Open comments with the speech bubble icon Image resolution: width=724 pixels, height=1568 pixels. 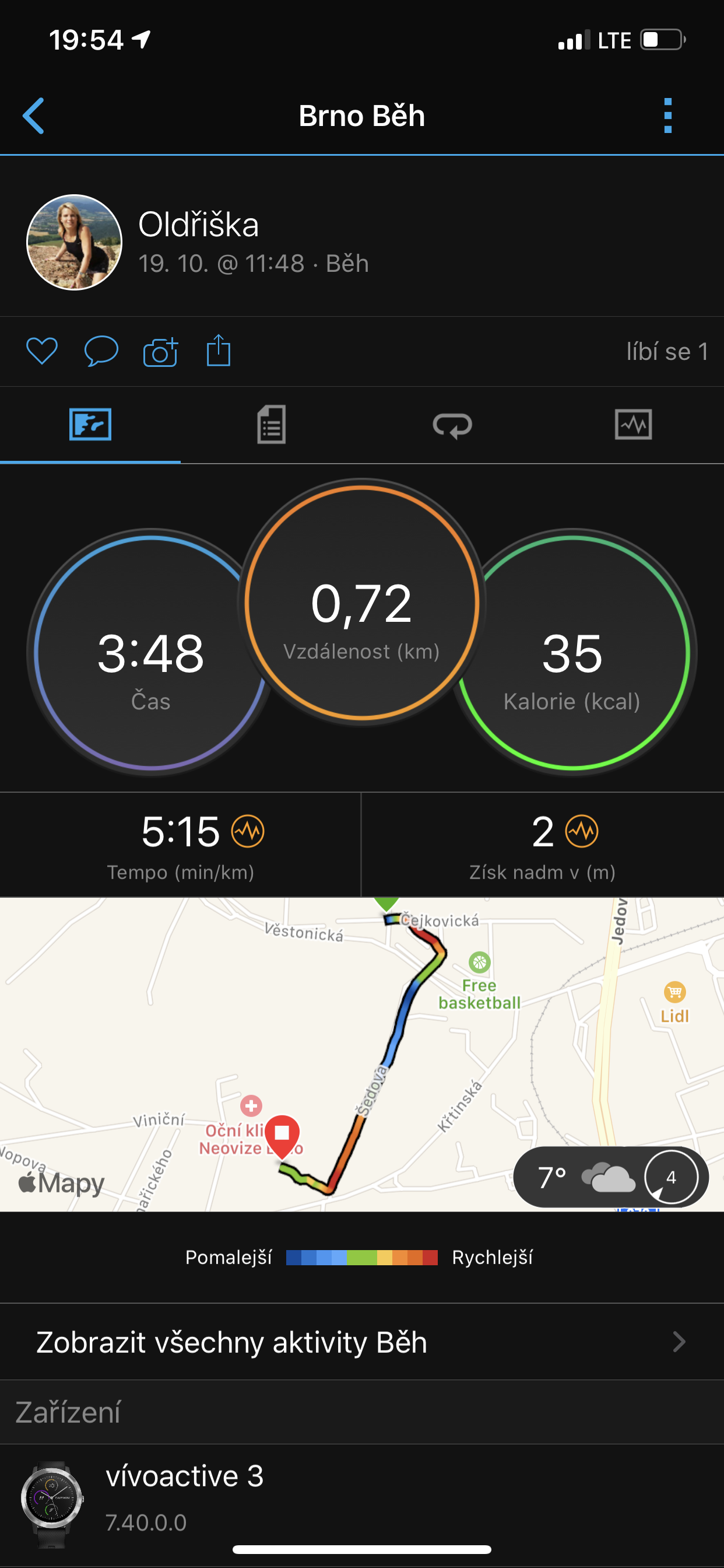tap(101, 351)
